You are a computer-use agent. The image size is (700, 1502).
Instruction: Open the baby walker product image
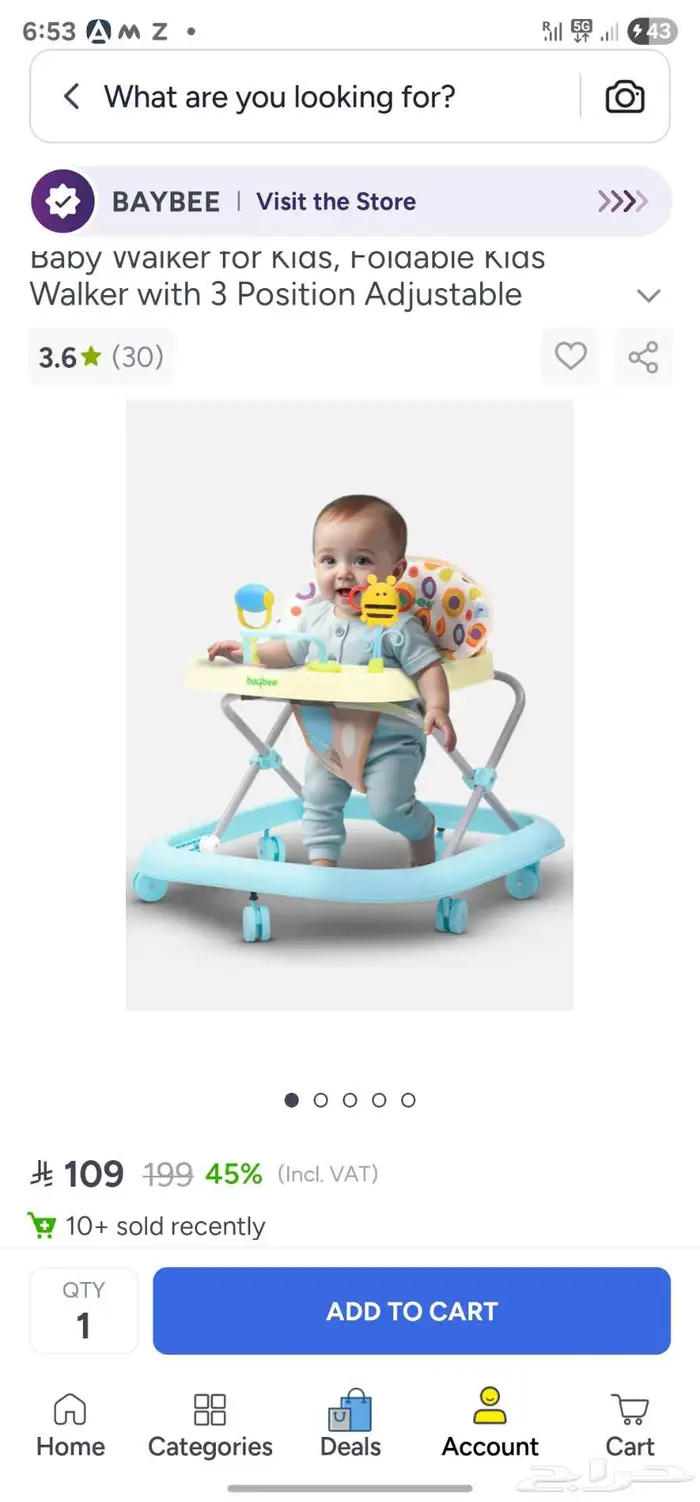(349, 704)
